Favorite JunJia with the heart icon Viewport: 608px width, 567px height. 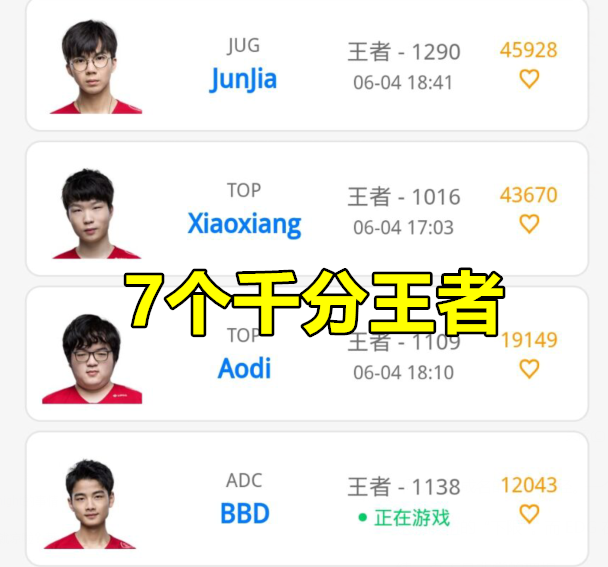(x=529, y=79)
